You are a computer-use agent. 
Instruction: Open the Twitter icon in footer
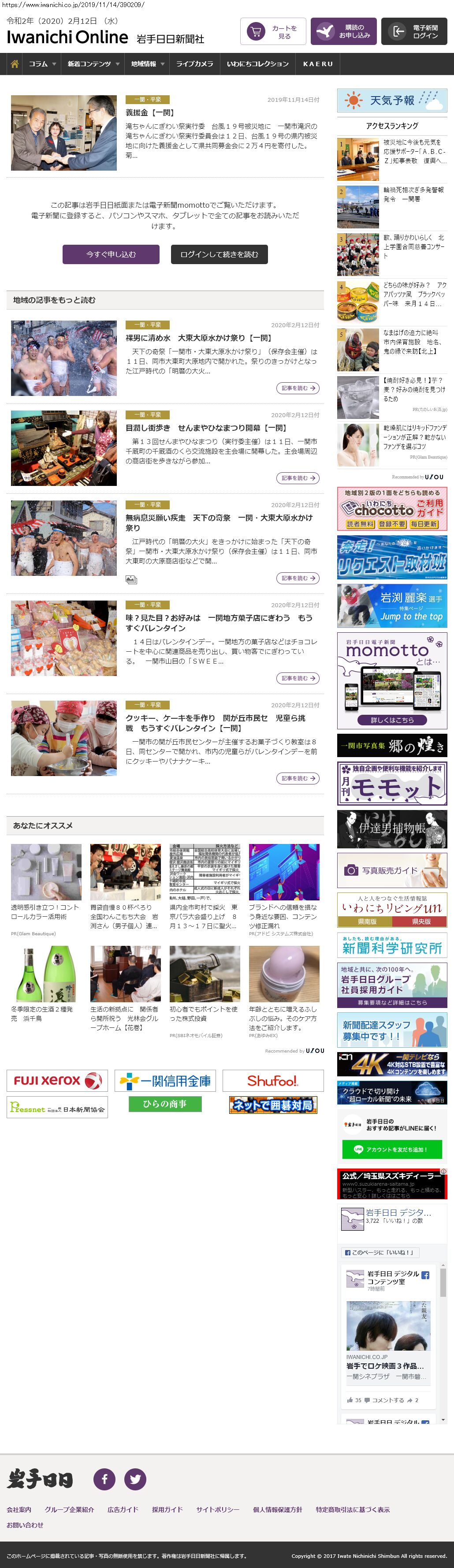coord(135,1478)
